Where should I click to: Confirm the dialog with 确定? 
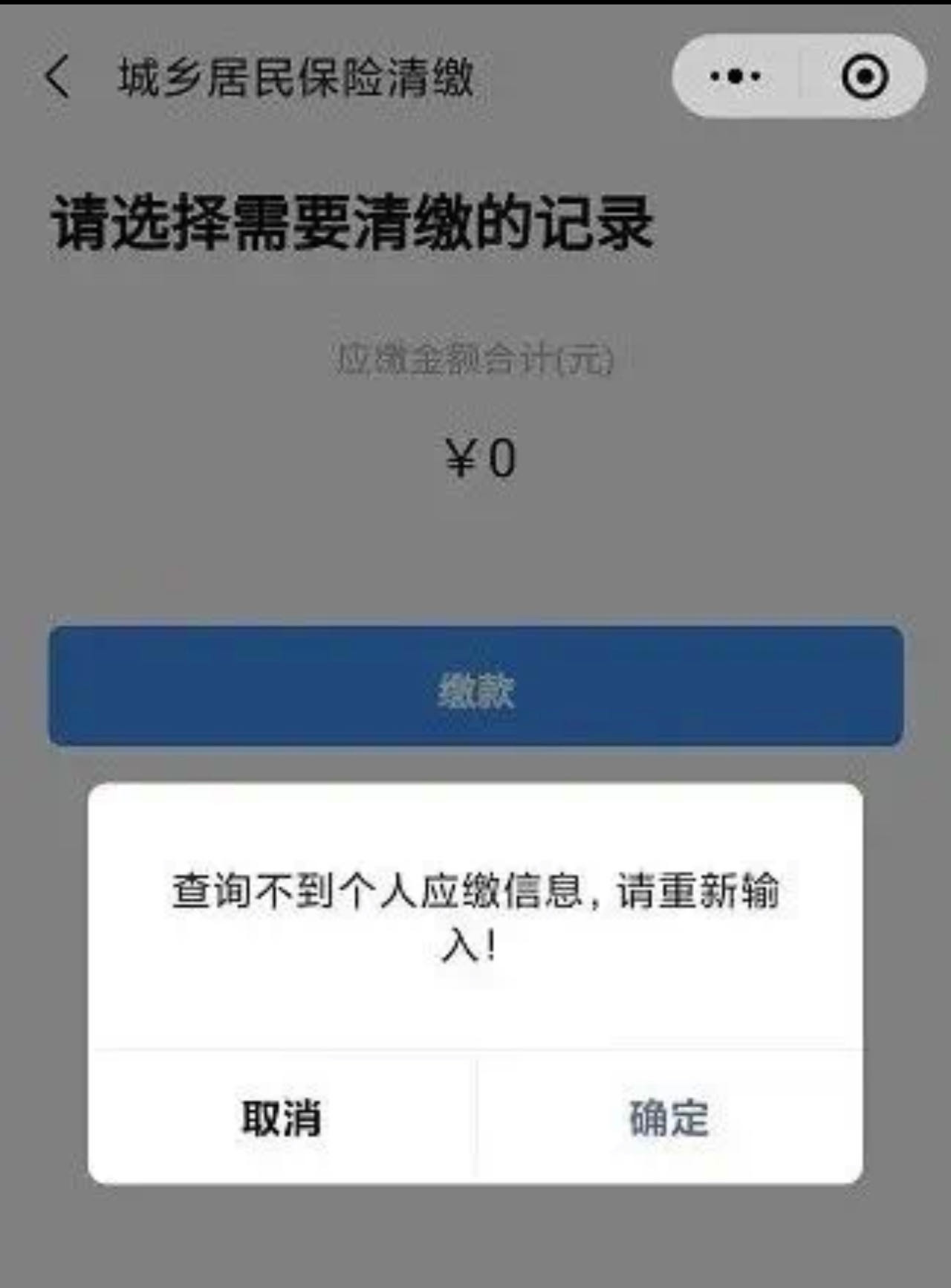669,1118
